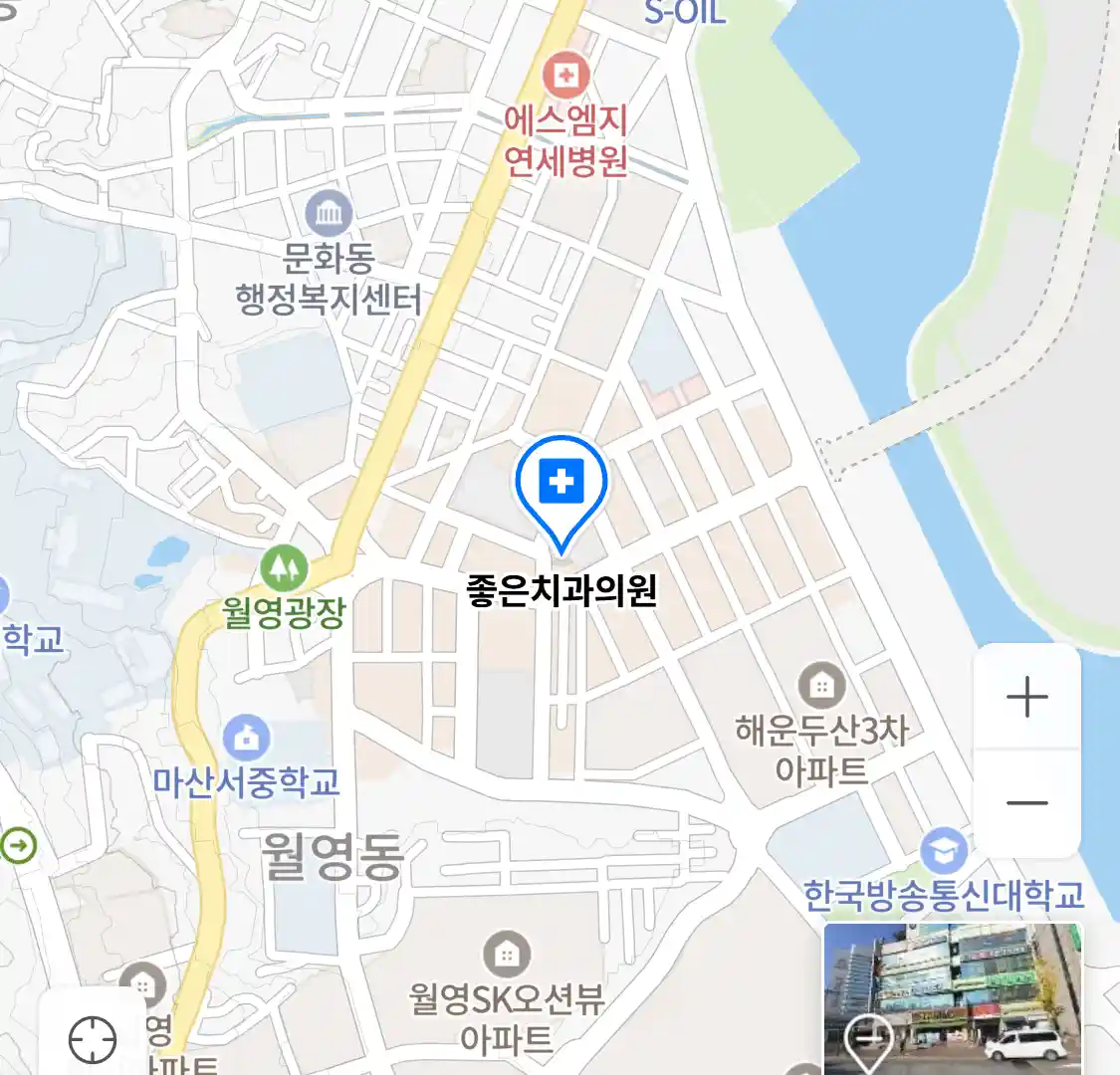The image size is (1120, 1075).
Task: Select 월영SK오션뷰 아파트 marker
Action: [507, 956]
